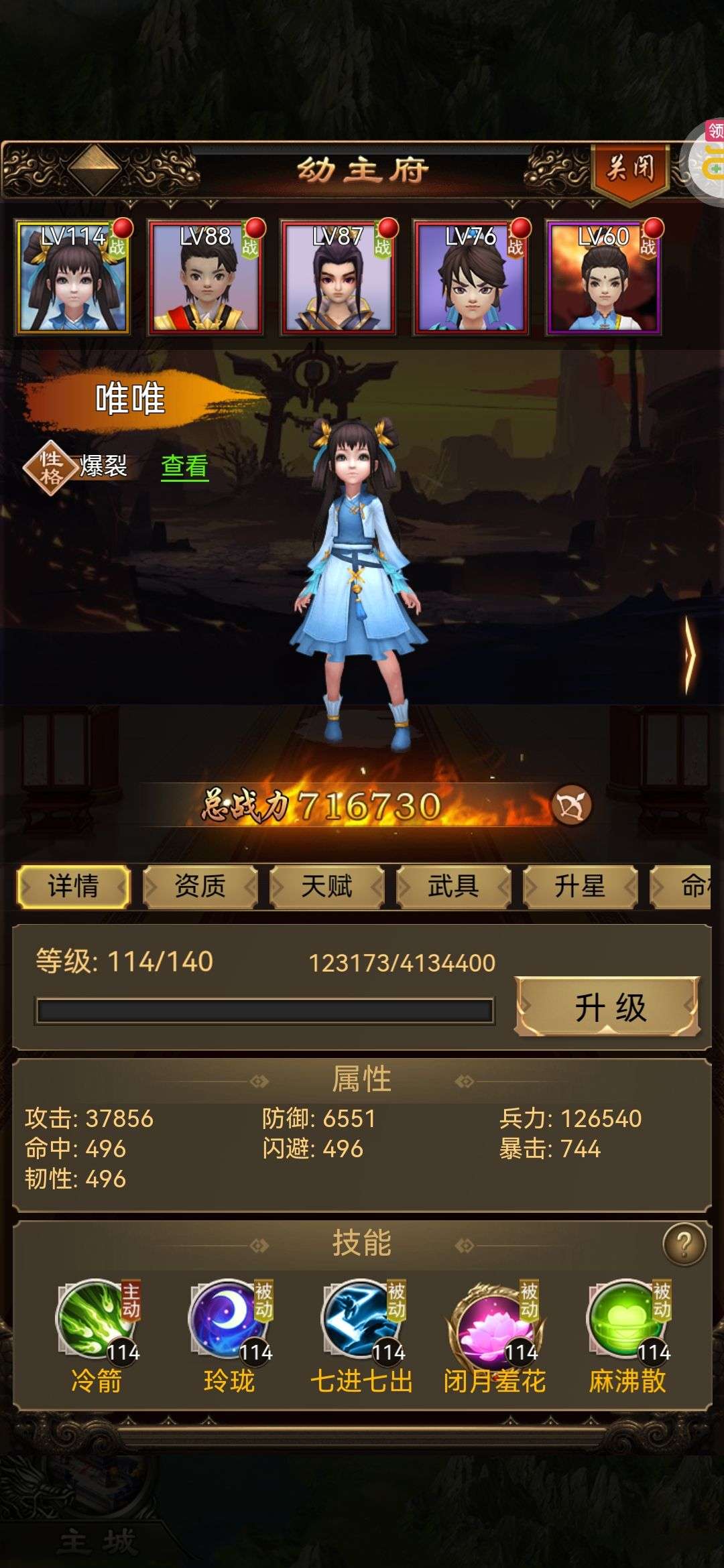Tap the 升级 button to level up
724x1568 pixels.
(x=609, y=1007)
